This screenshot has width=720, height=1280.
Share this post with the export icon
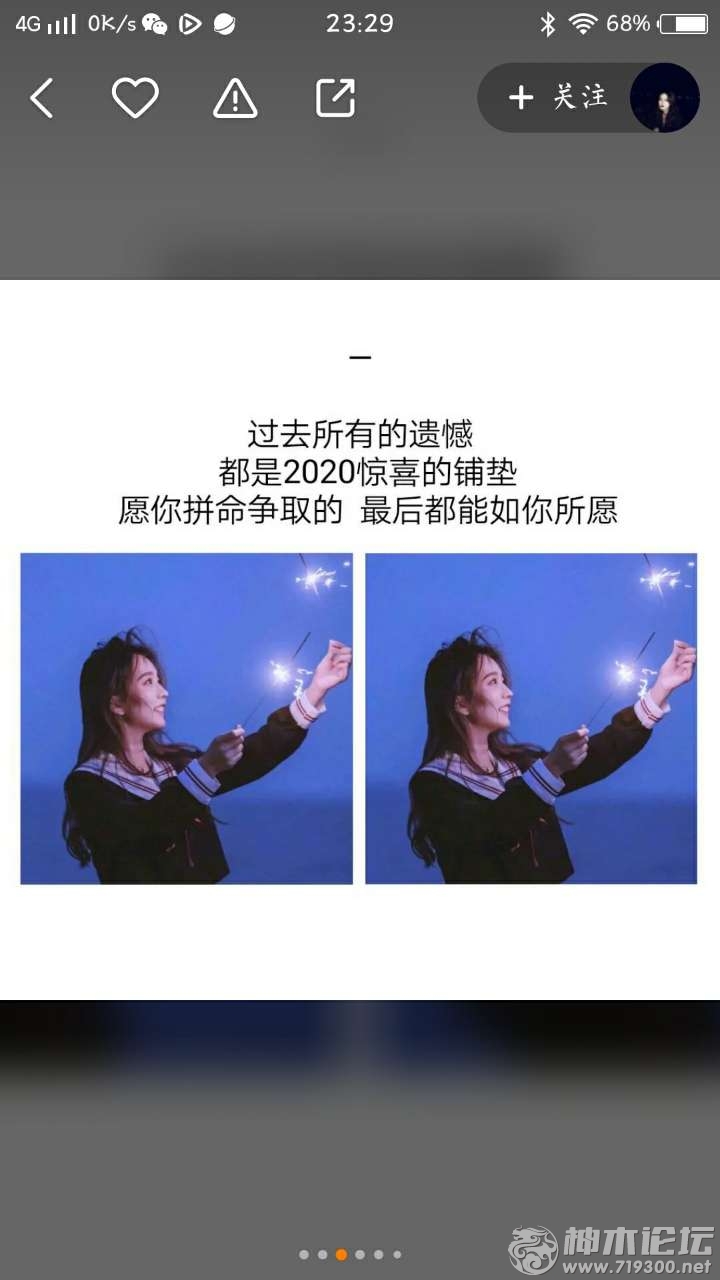(335, 98)
